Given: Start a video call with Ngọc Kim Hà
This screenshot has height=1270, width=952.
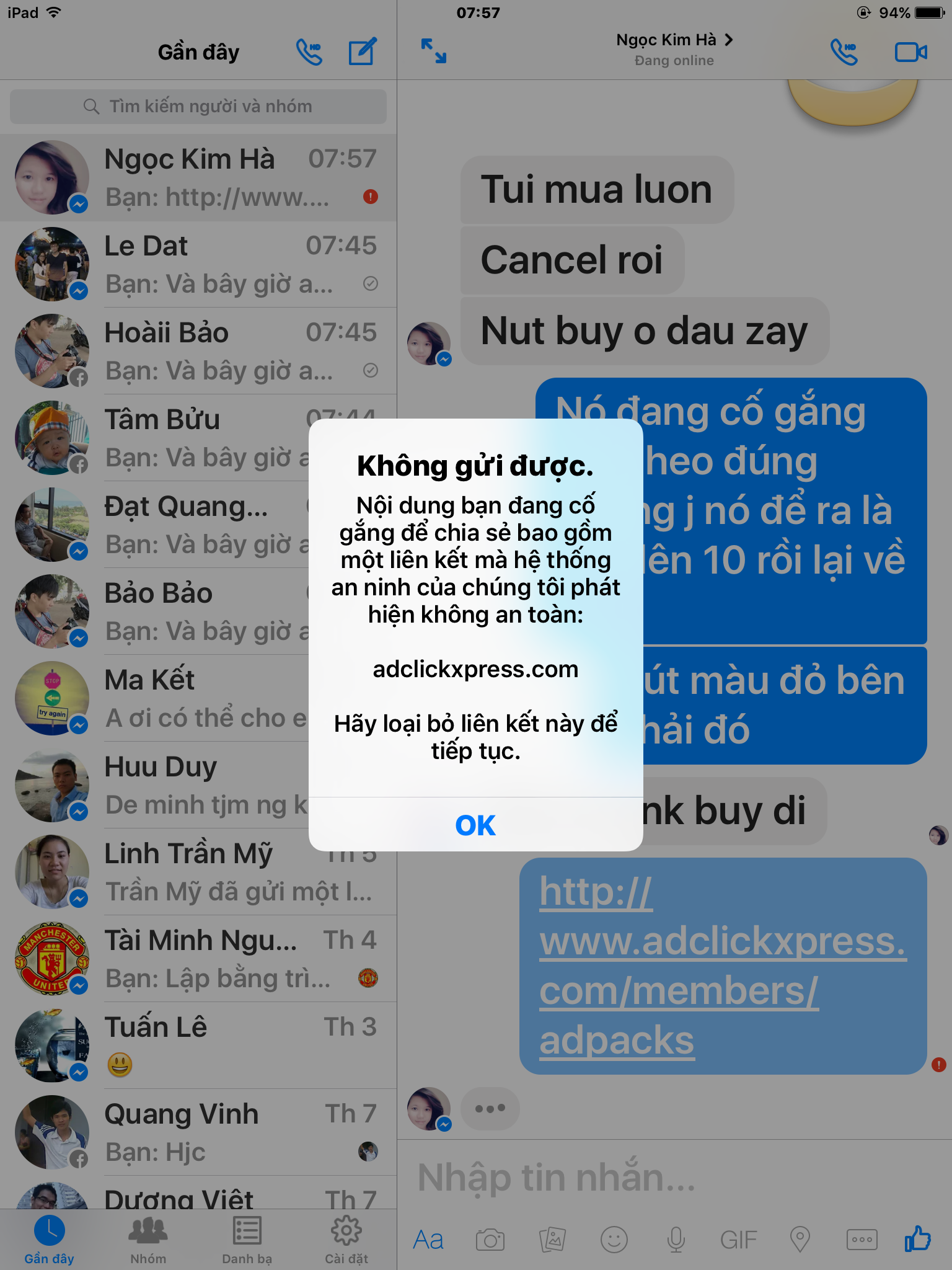Looking at the screenshot, I should (910, 52).
